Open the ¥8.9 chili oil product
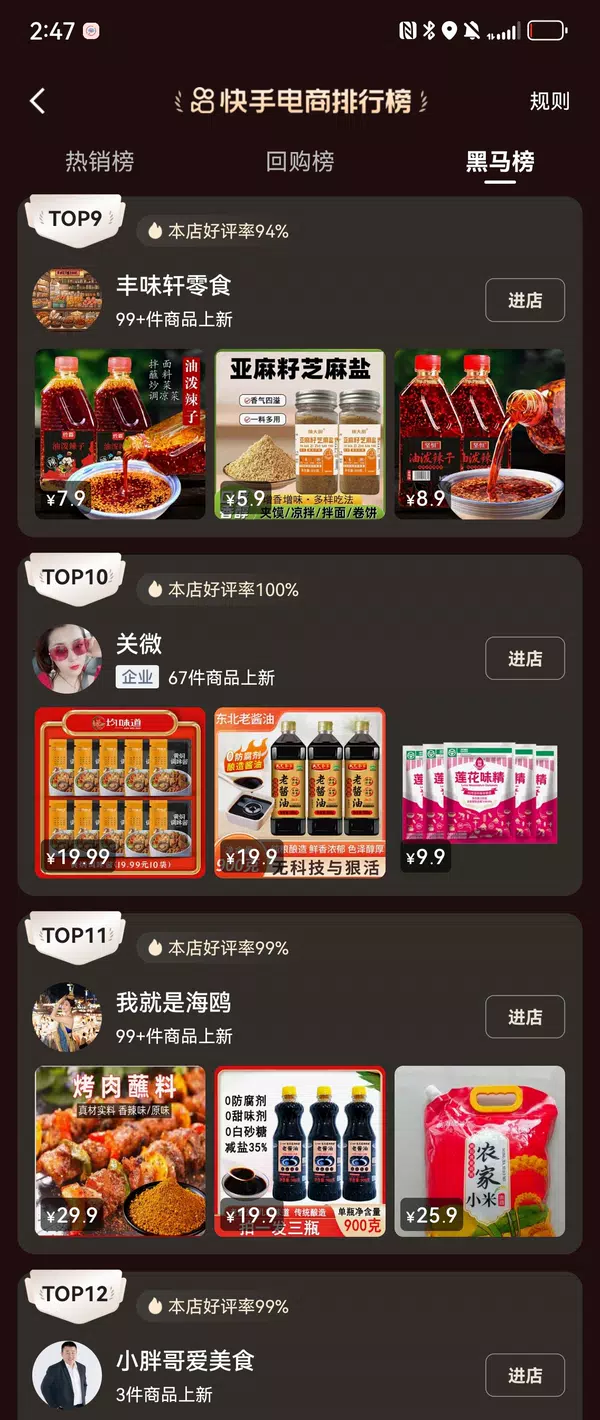Image resolution: width=600 pixels, height=1420 pixels. click(480, 434)
